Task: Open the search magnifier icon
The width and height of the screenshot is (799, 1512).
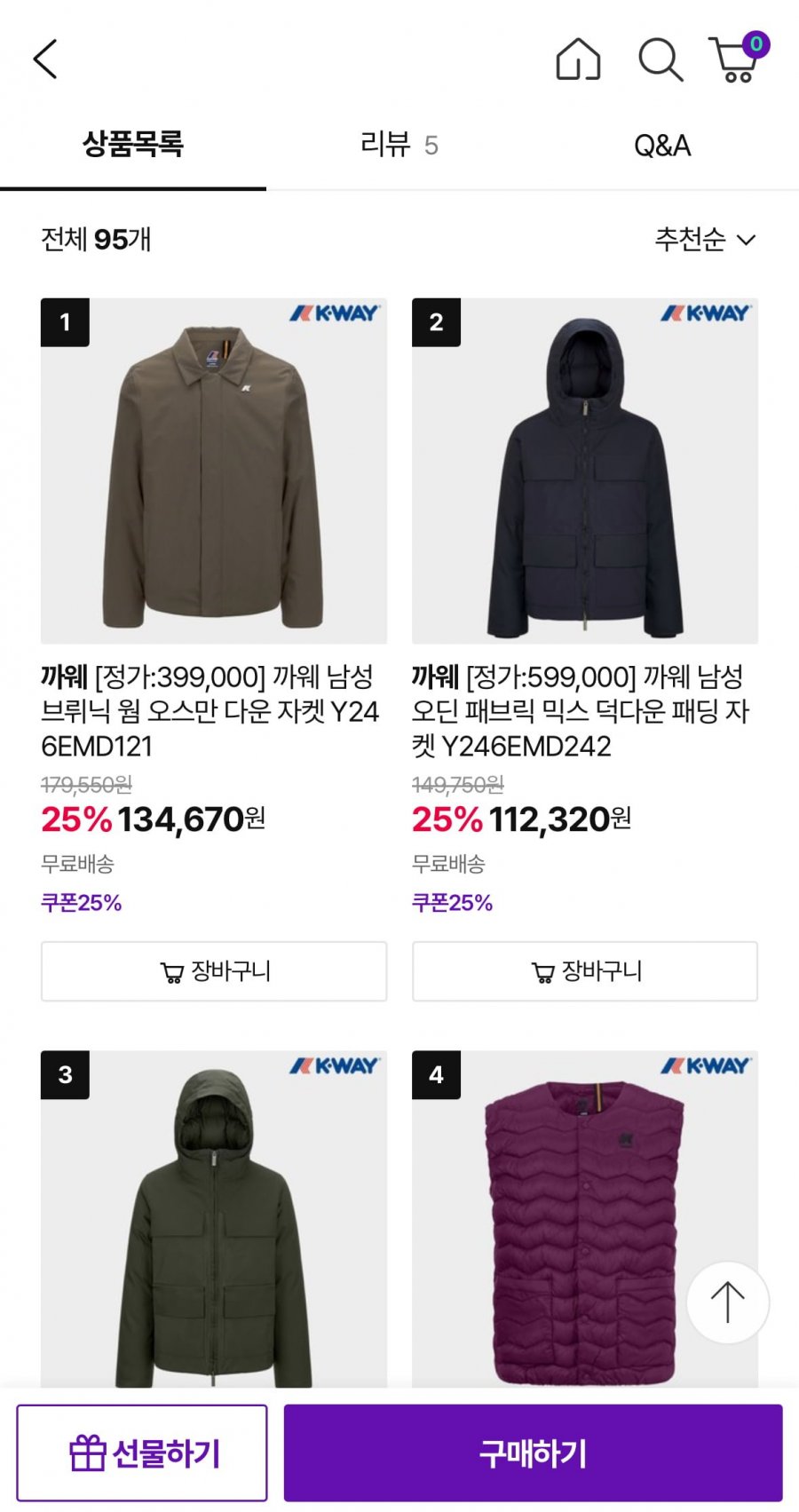Action: click(x=660, y=59)
